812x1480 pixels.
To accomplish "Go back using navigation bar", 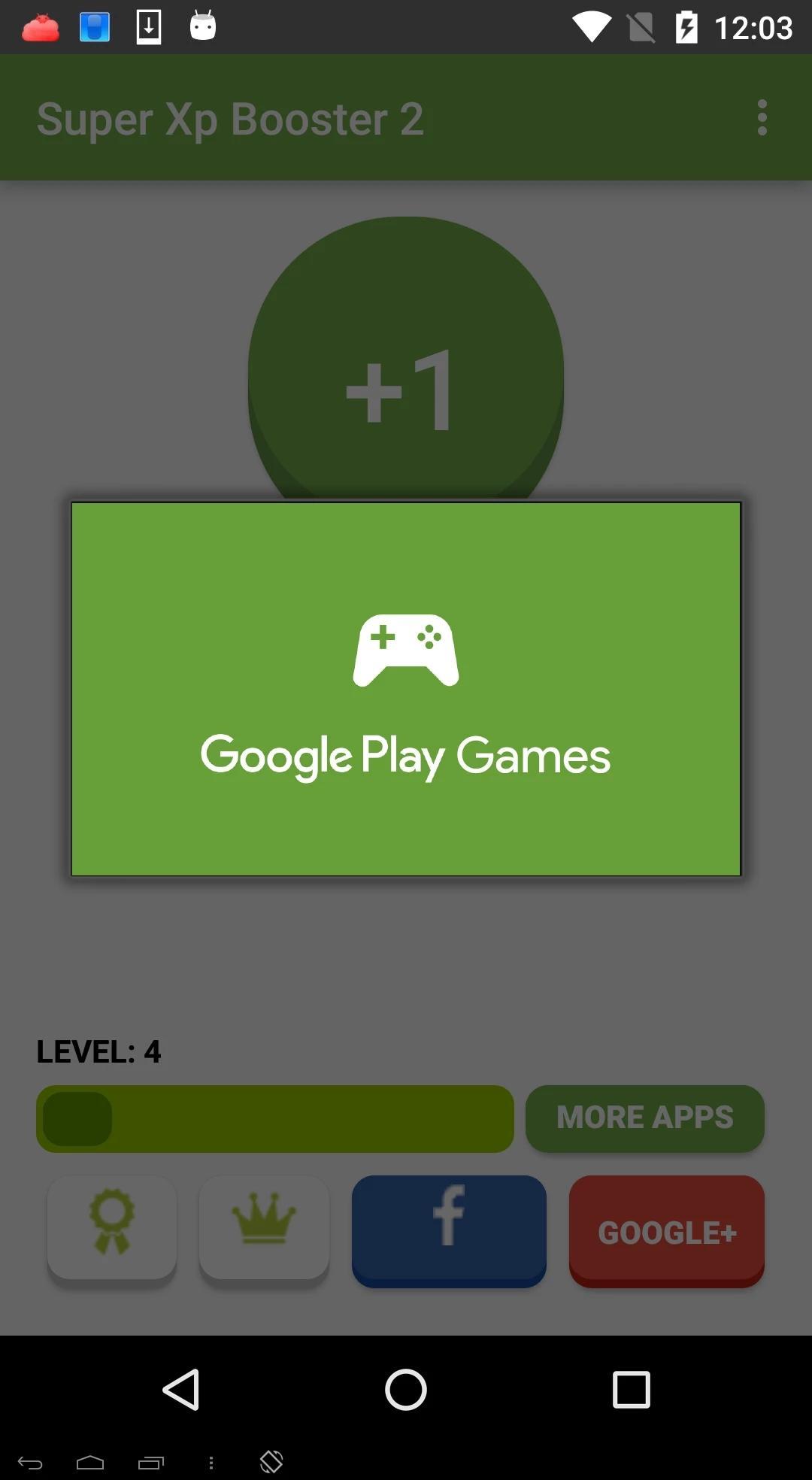I will (x=181, y=1389).
